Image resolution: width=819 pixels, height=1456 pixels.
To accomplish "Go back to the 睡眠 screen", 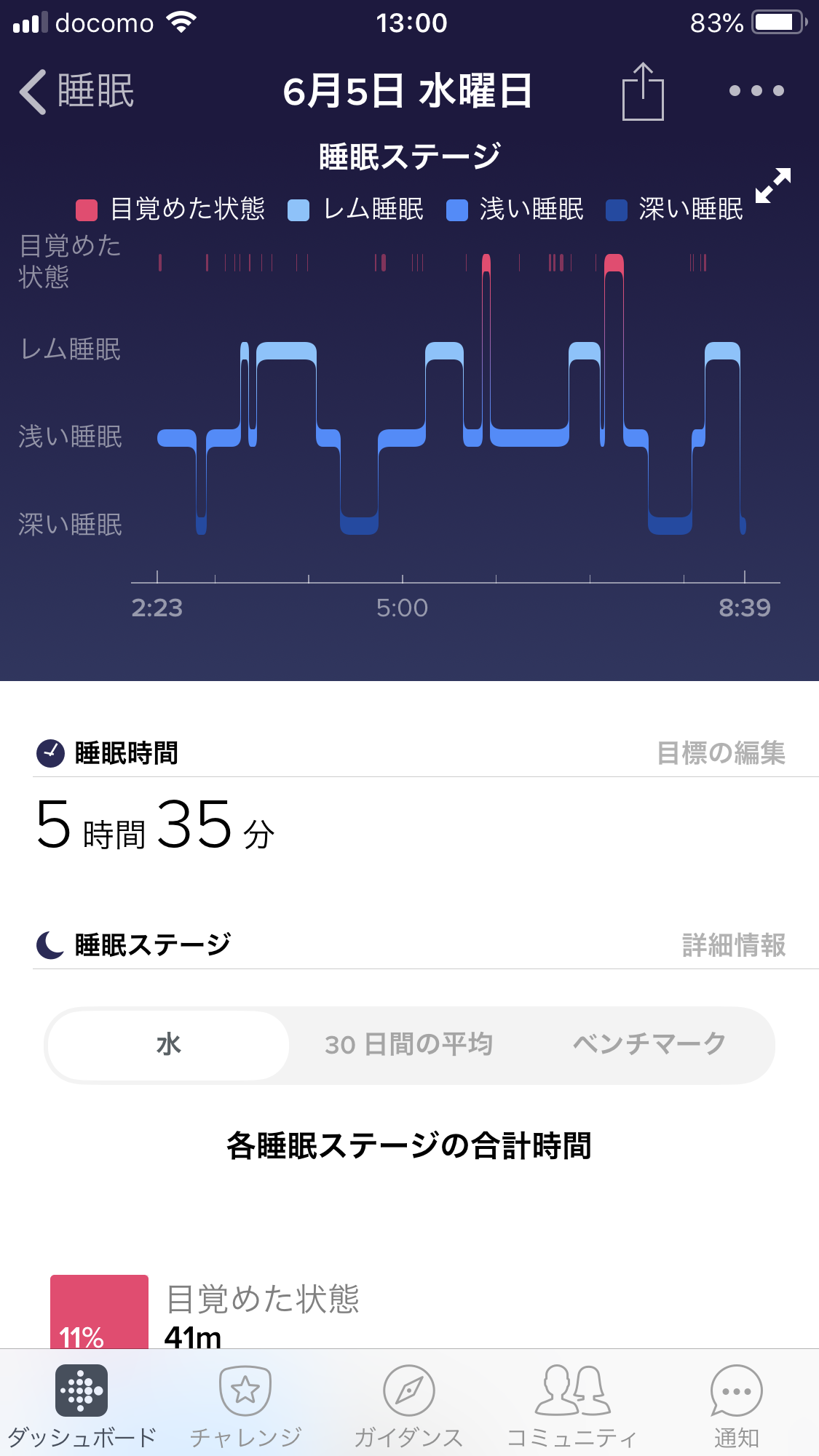I will (76, 92).
